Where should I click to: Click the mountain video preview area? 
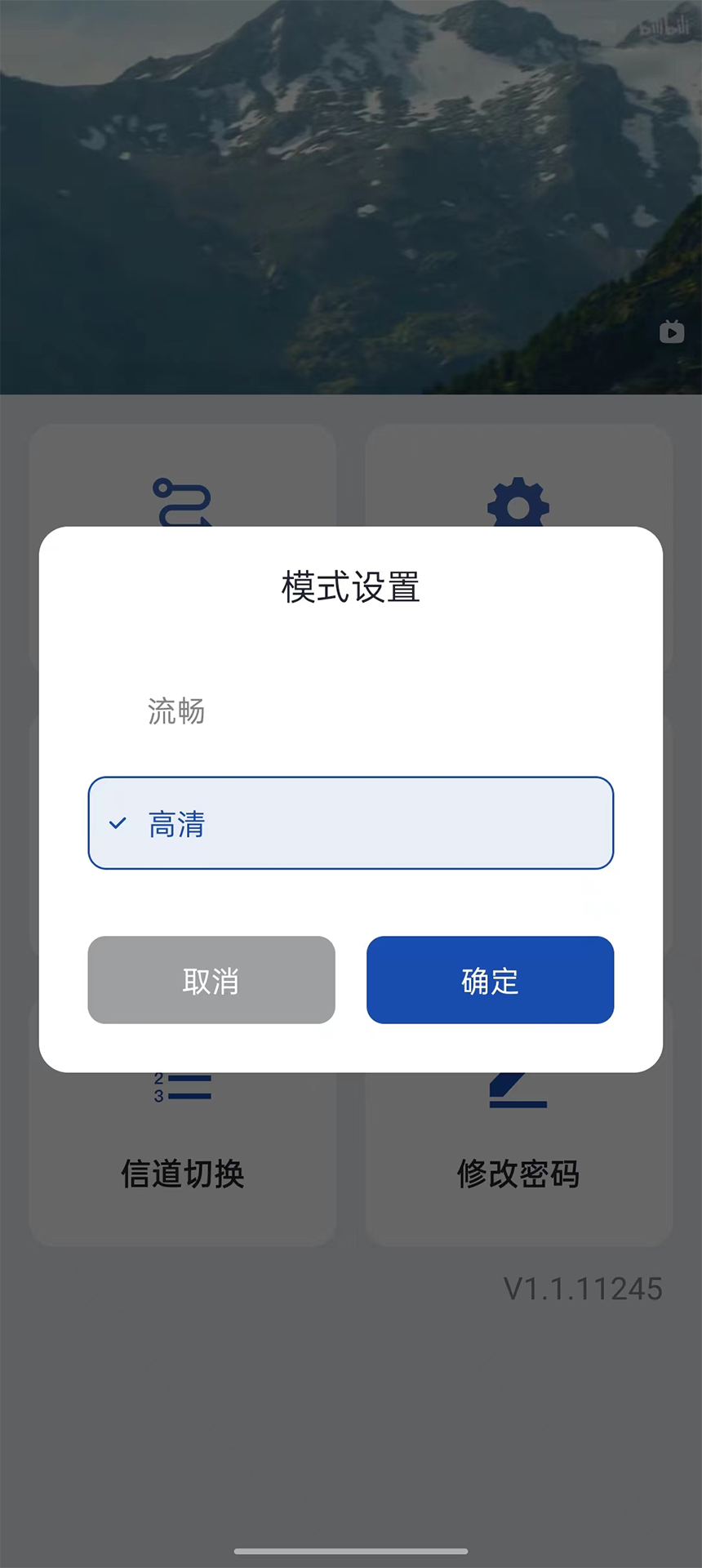351,196
